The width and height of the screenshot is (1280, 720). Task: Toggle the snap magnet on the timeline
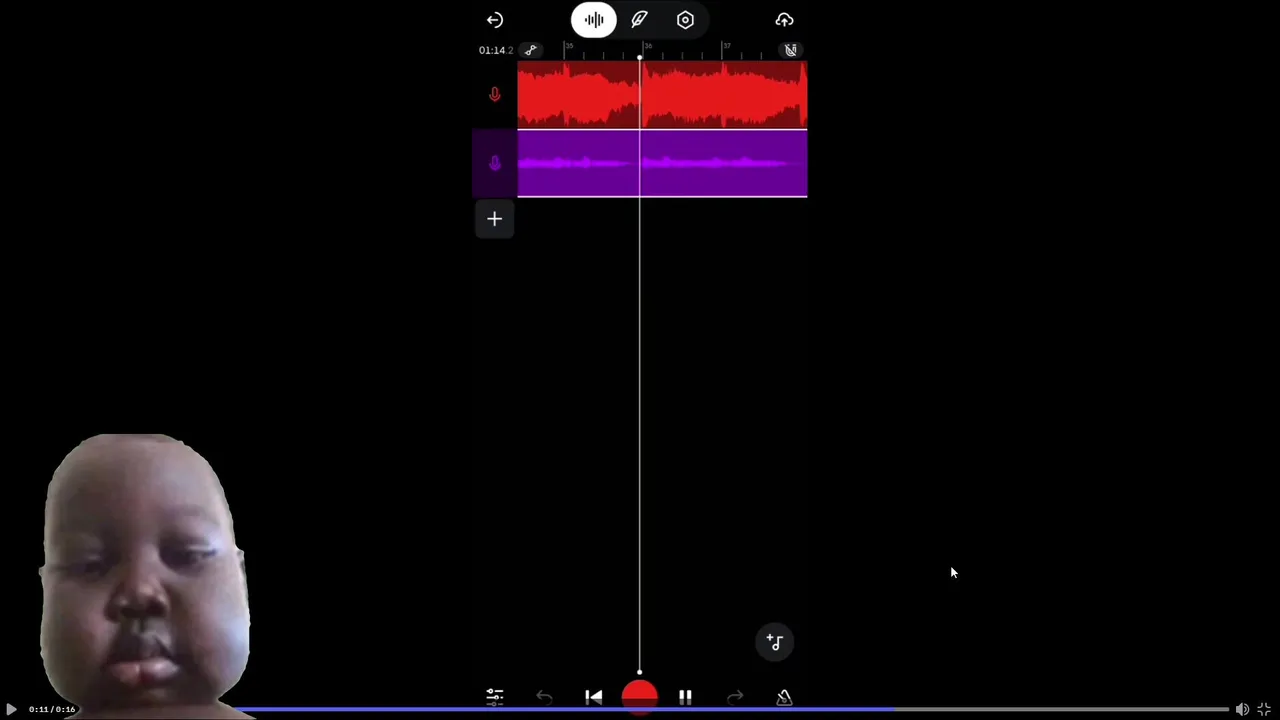click(x=790, y=50)
